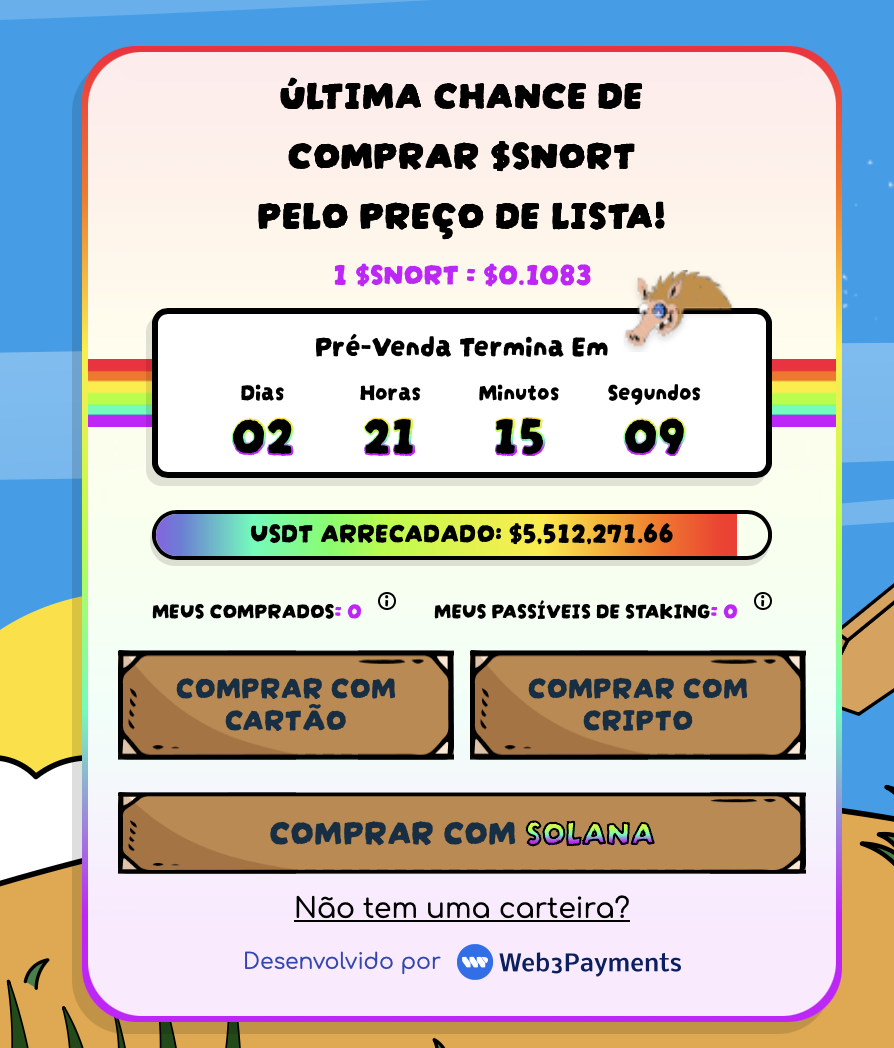
Task: Open the Não tem uma carteira? link
Action: [461, 907]
